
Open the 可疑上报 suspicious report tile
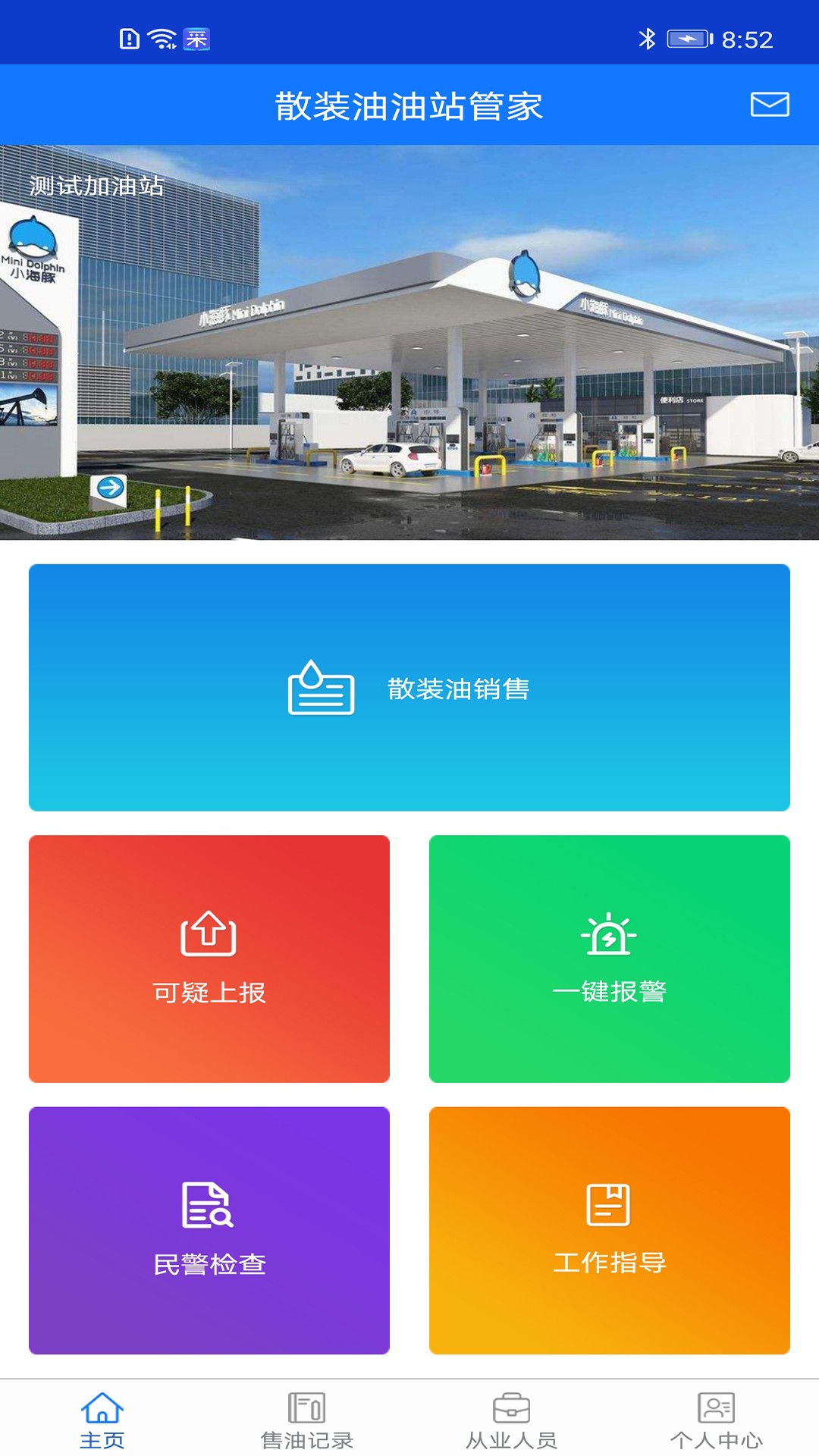coord(209,959)
